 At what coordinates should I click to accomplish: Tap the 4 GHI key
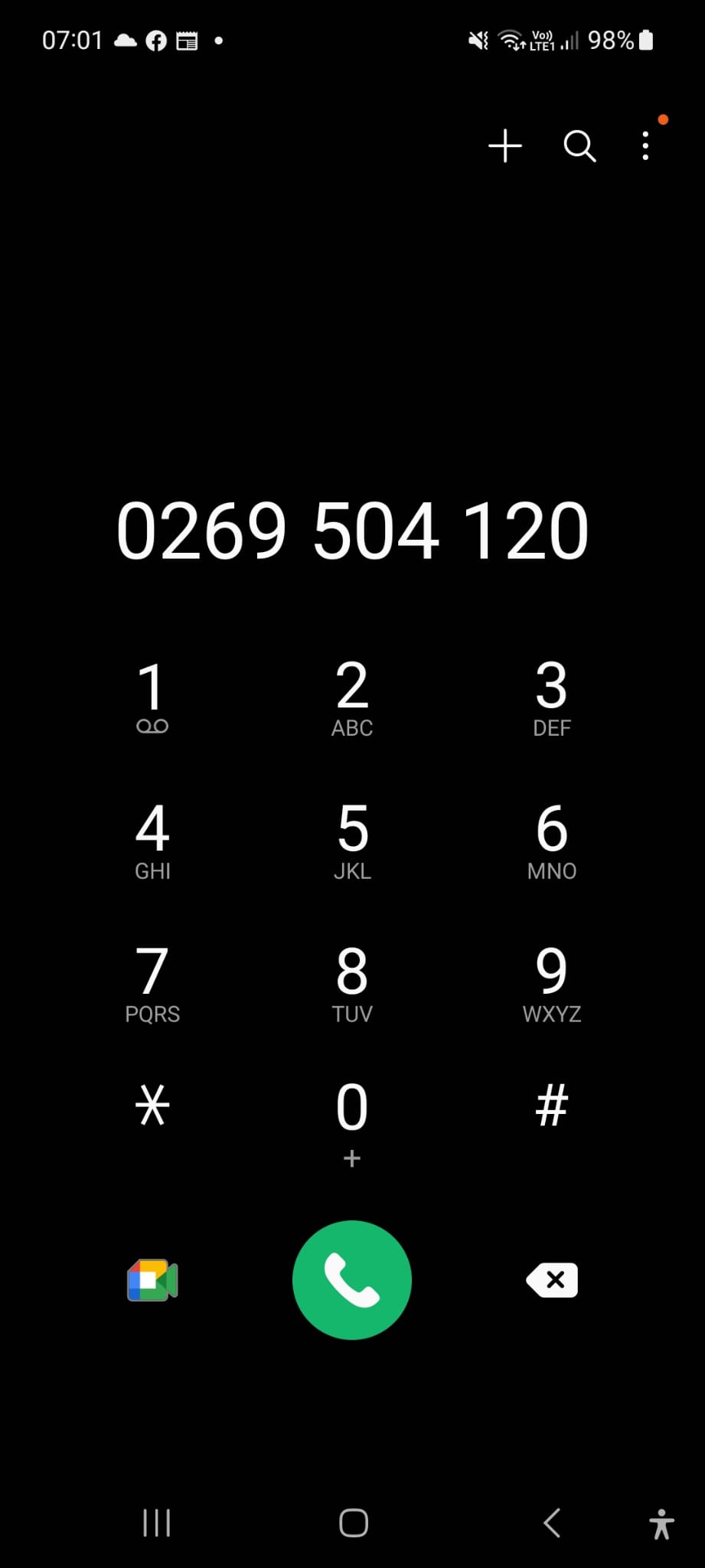point(152,840)
